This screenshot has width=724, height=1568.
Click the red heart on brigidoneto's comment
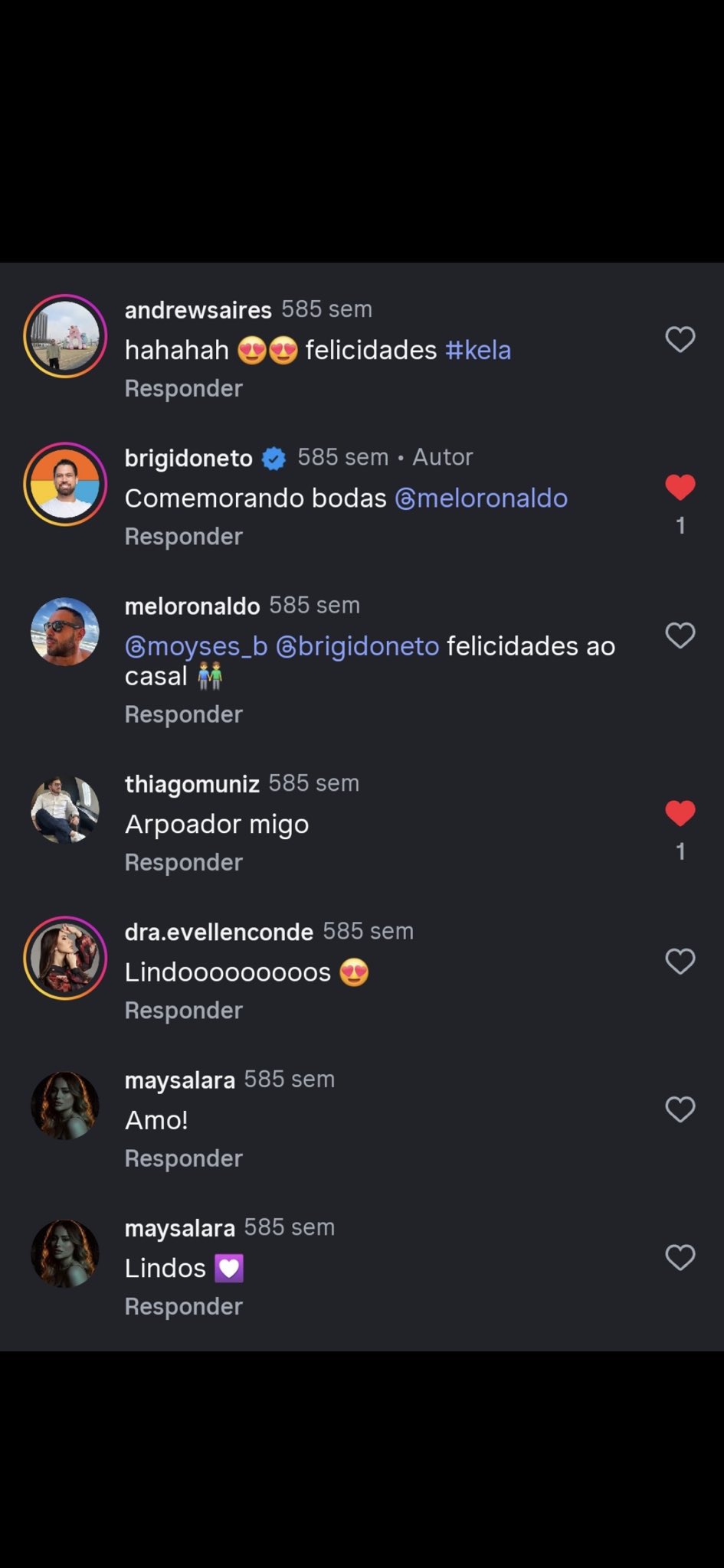(x=680, y=488)
